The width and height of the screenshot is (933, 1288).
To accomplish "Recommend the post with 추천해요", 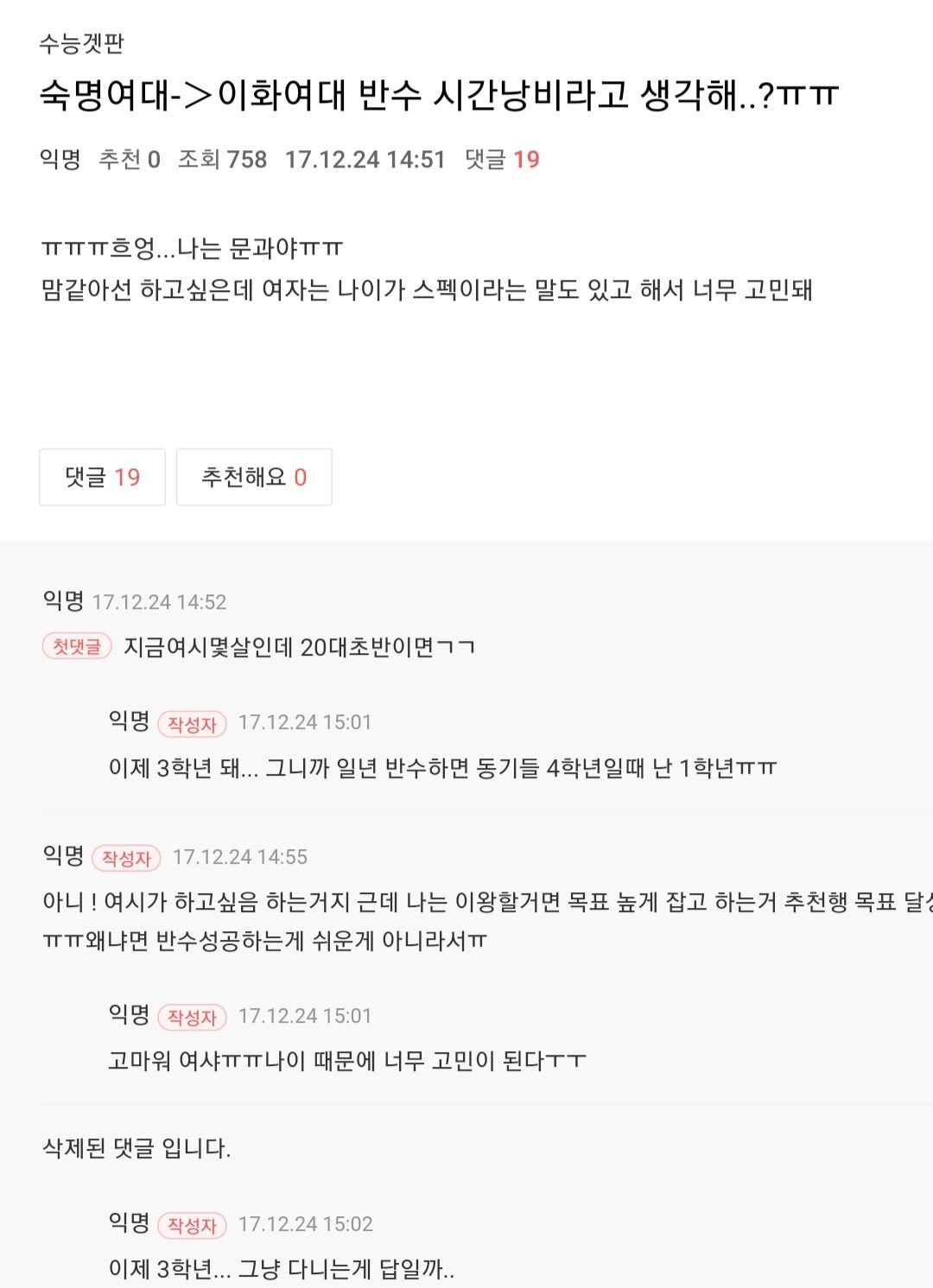I will tap(254, 477).
